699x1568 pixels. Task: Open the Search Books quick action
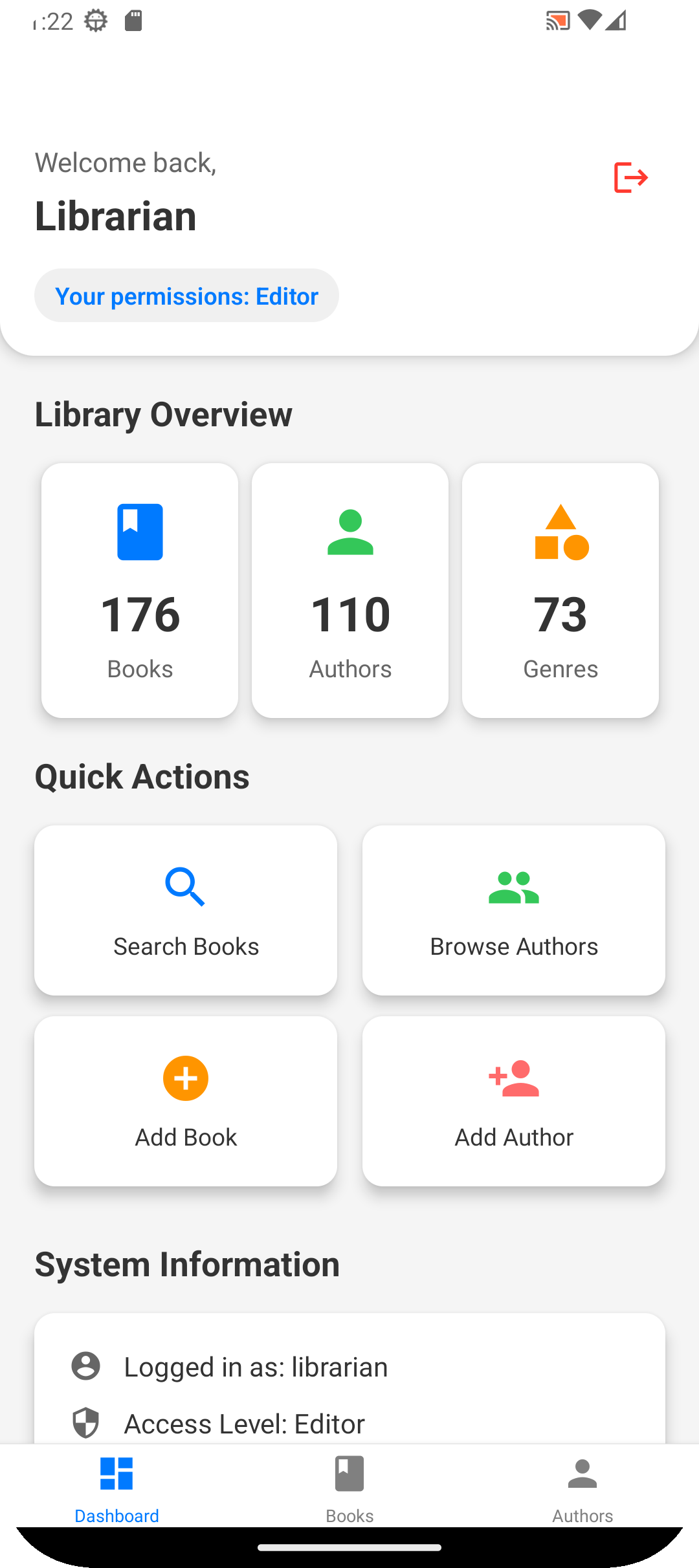click(x=186, y=909)
